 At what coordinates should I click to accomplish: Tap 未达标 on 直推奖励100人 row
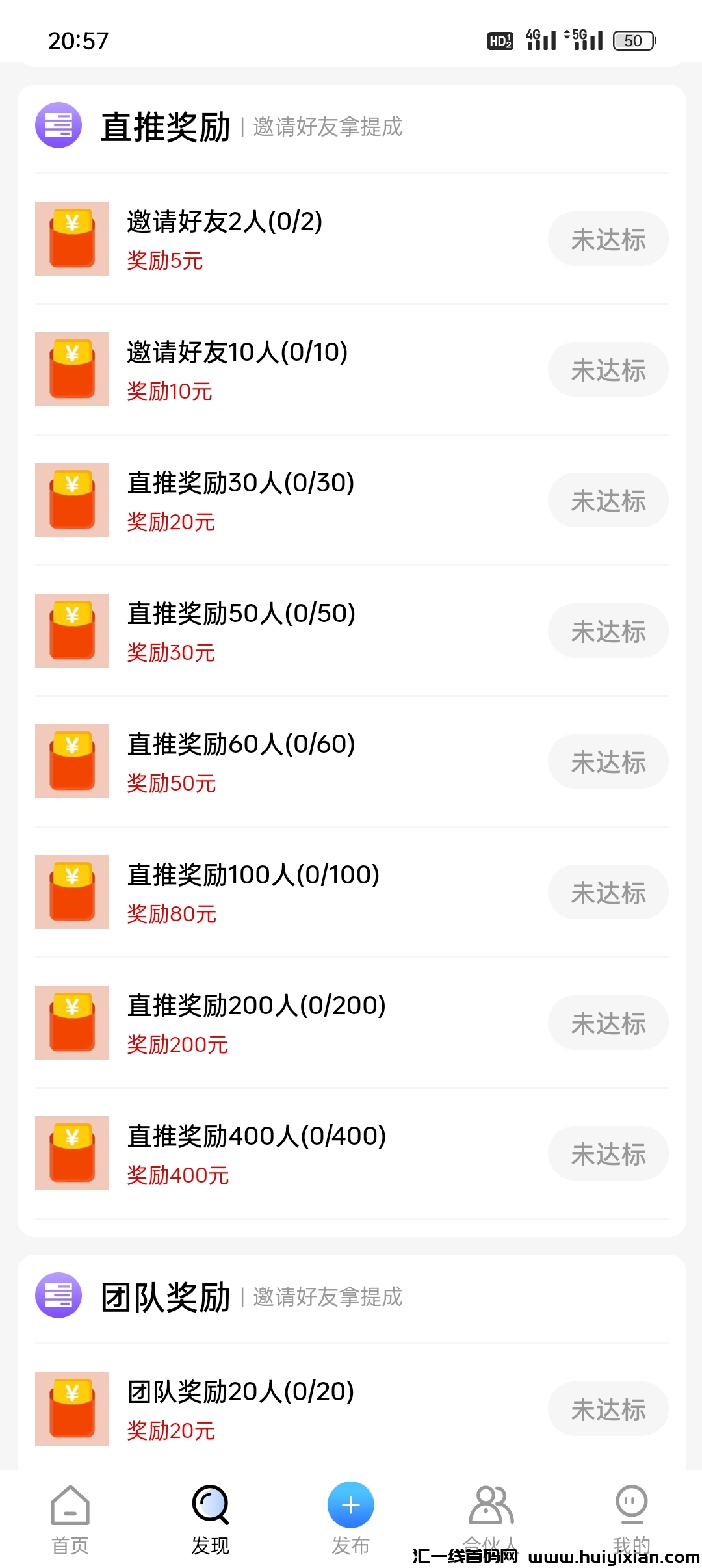tap(608, 893)
